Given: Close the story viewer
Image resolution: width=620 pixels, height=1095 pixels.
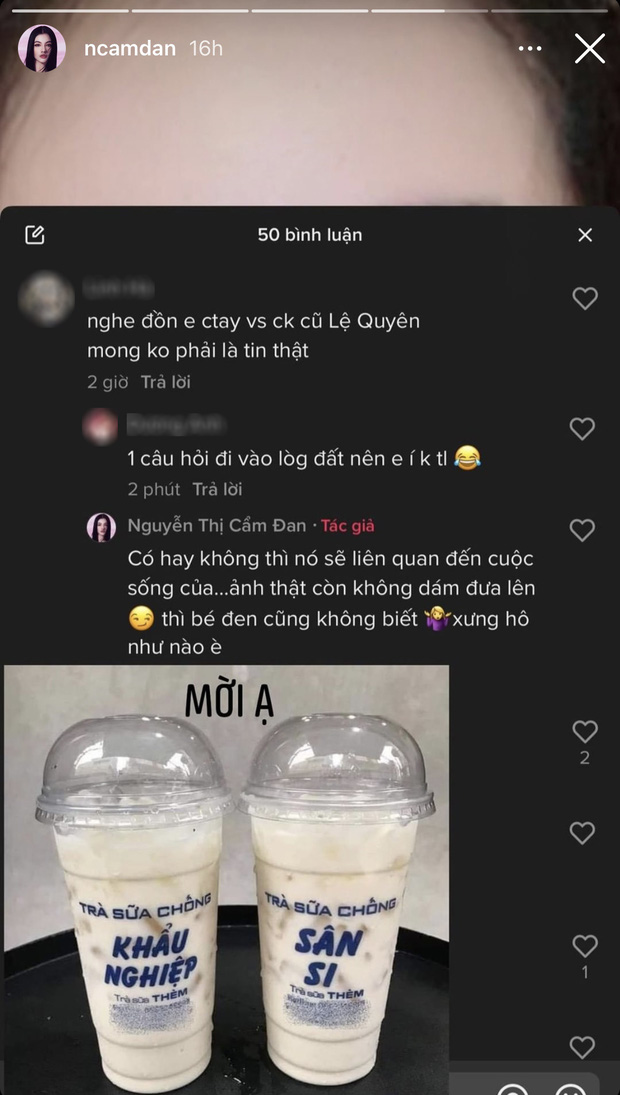Looking at the screenshot, I should coord(589,48).
